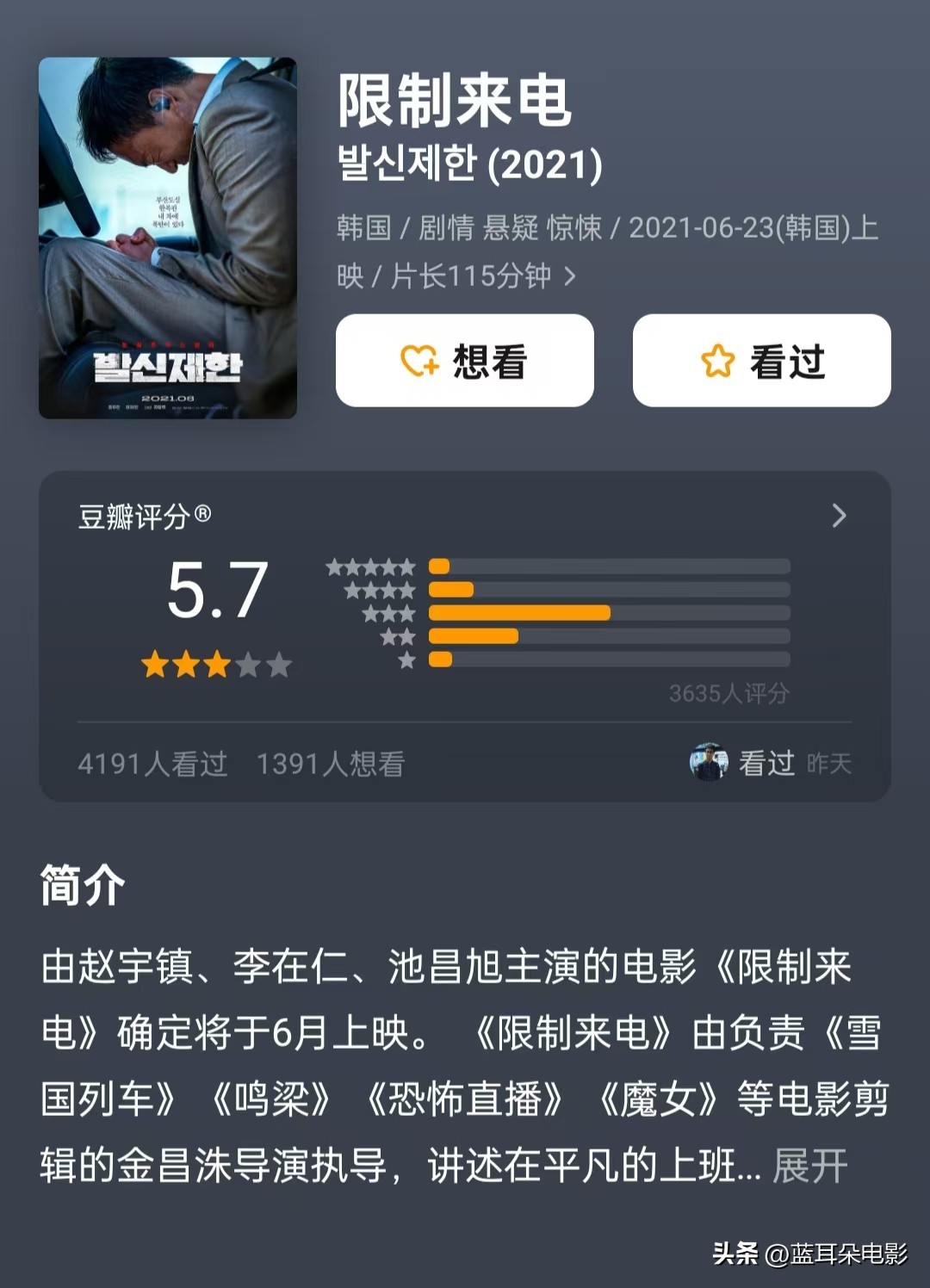Open the 限制来电 movie poster
930x1288 pixels.
pyautogui.click(x=168, y=238)
